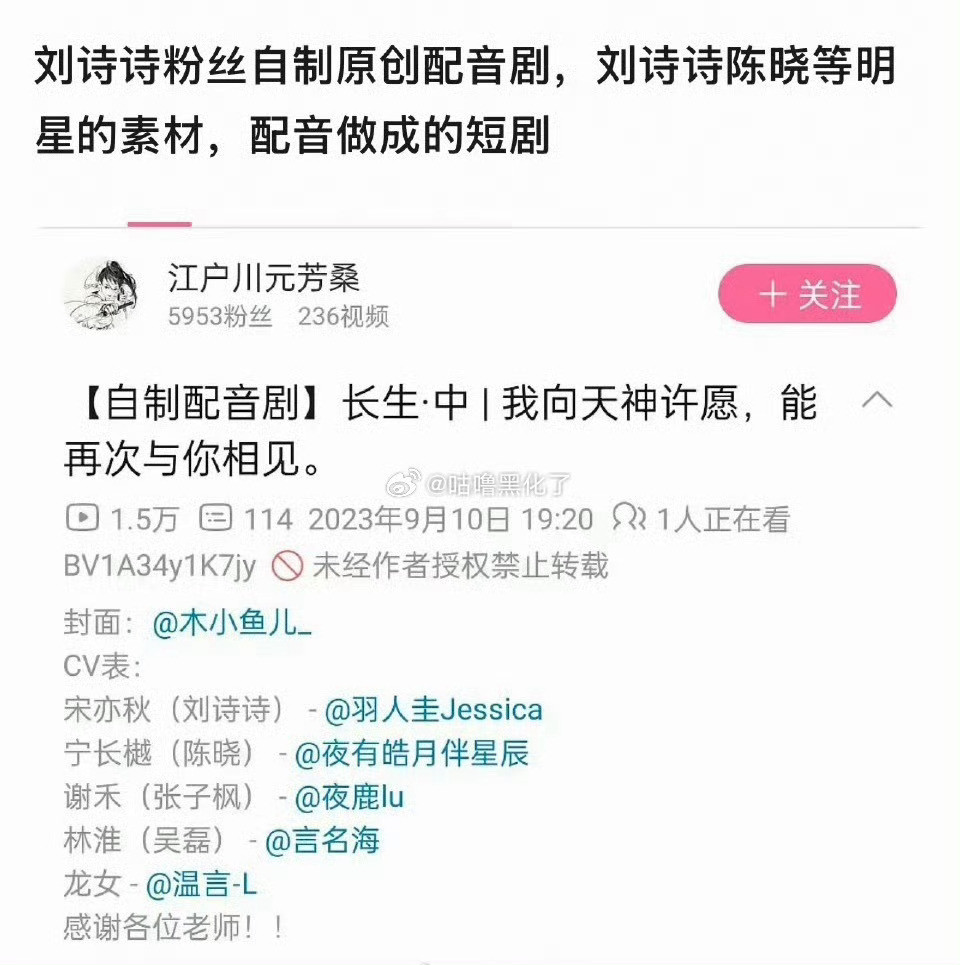Screen dimensions: 960x965
Task: Click the no-reprint prohibition icon
Action: point(289,564)
